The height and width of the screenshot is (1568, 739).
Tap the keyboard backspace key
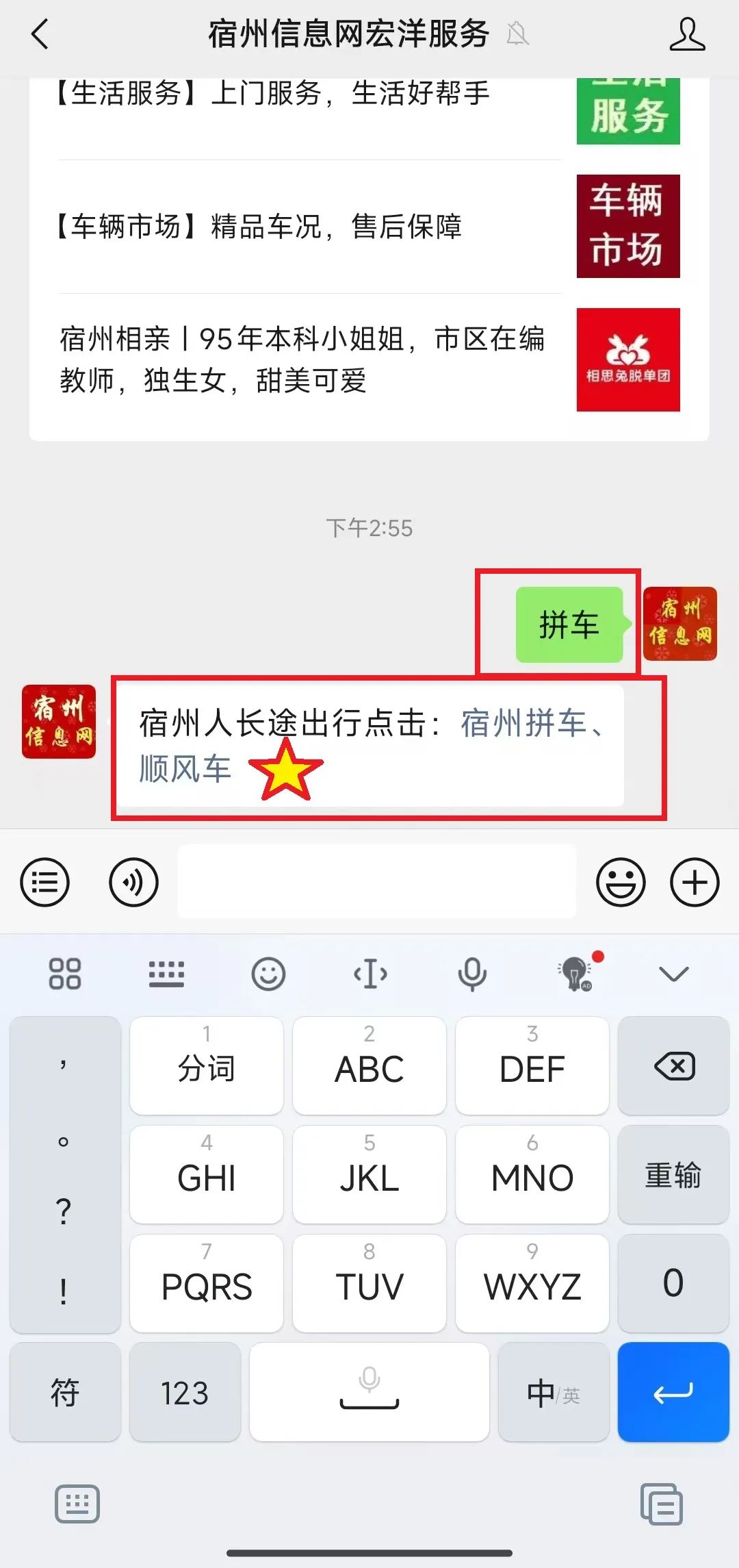tap(673, 1066)
